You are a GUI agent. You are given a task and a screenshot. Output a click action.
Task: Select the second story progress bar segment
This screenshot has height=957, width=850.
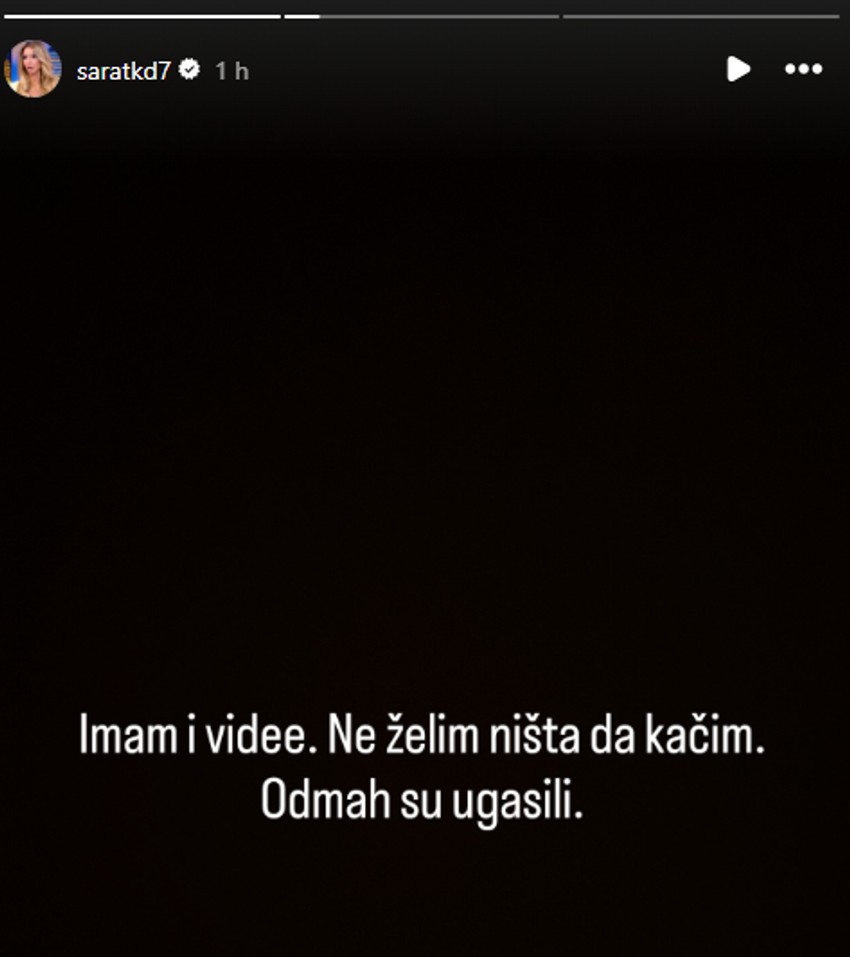click(420, 15)
